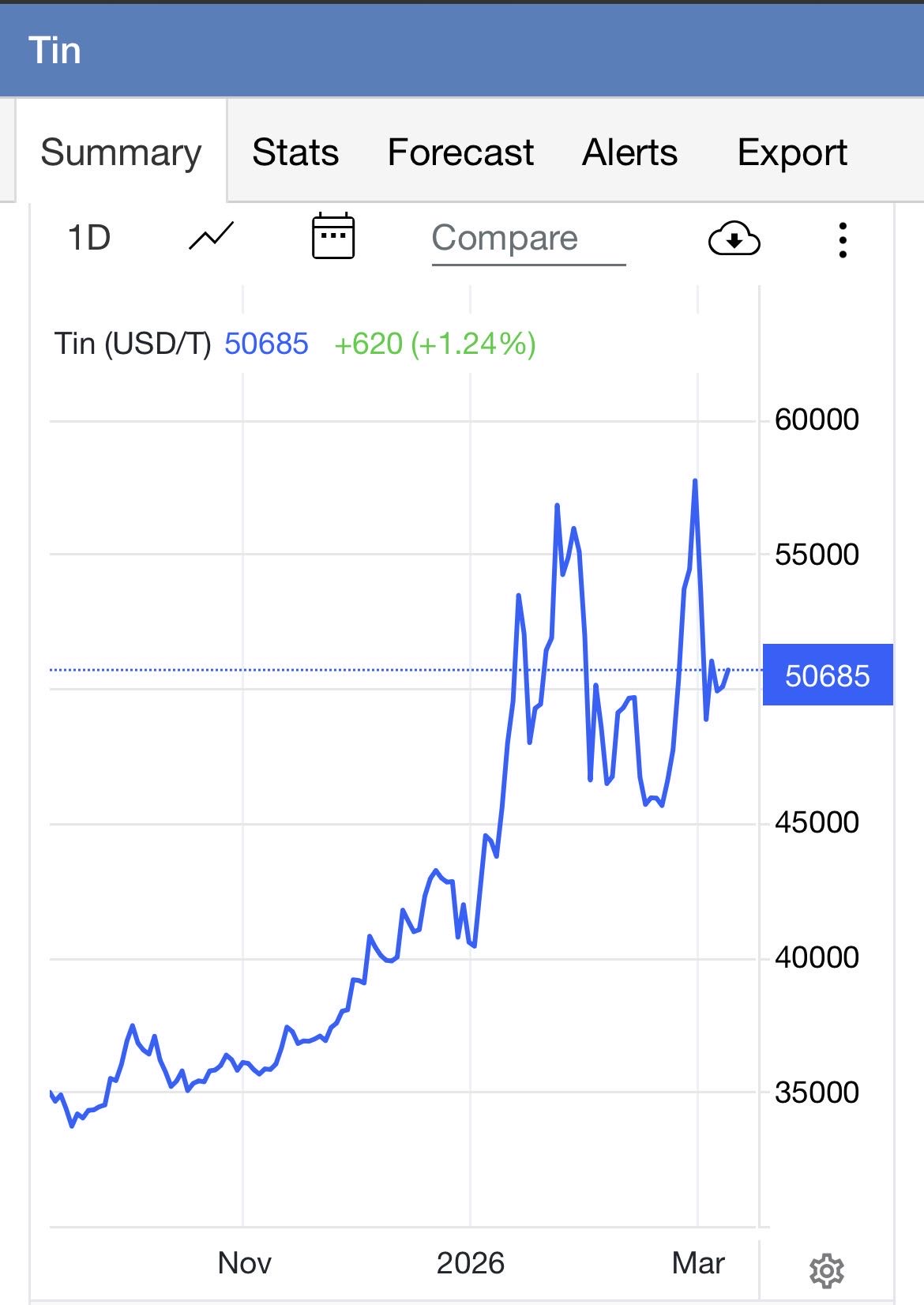Screen dimensions: 924x1305
Task: Change the 1D chart interval
Action: [x=88, y=238]
